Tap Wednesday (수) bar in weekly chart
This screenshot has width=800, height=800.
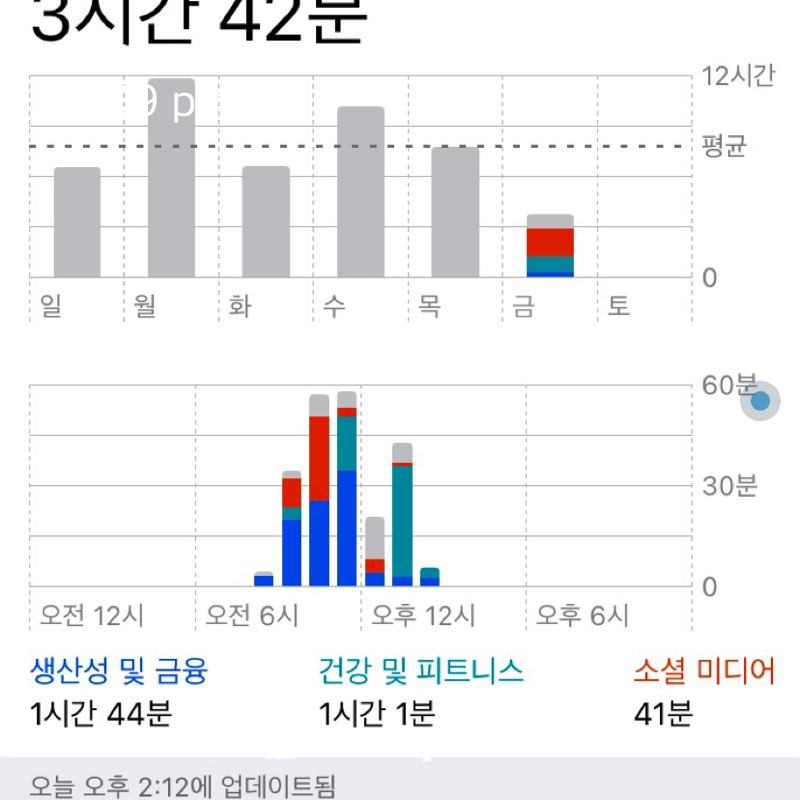(360, 192)
